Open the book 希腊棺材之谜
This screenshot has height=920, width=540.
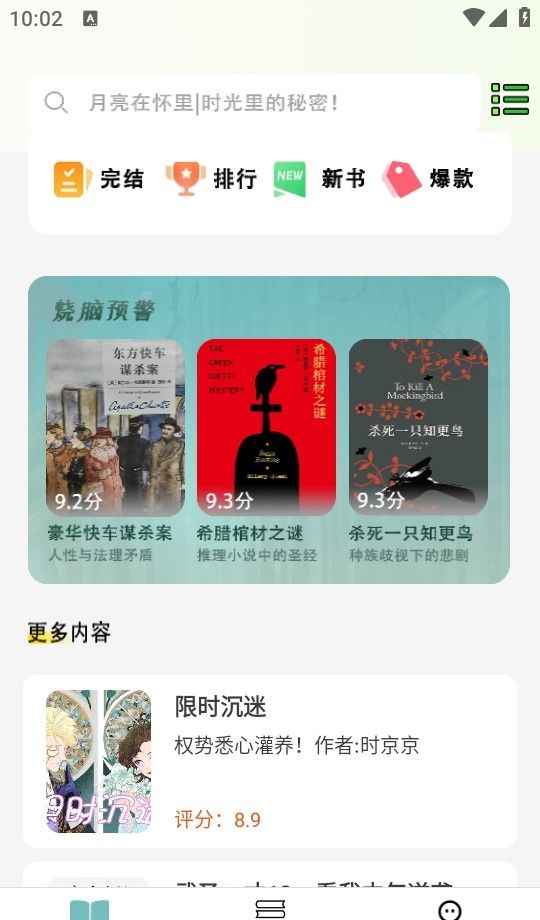tap(266, 451)
